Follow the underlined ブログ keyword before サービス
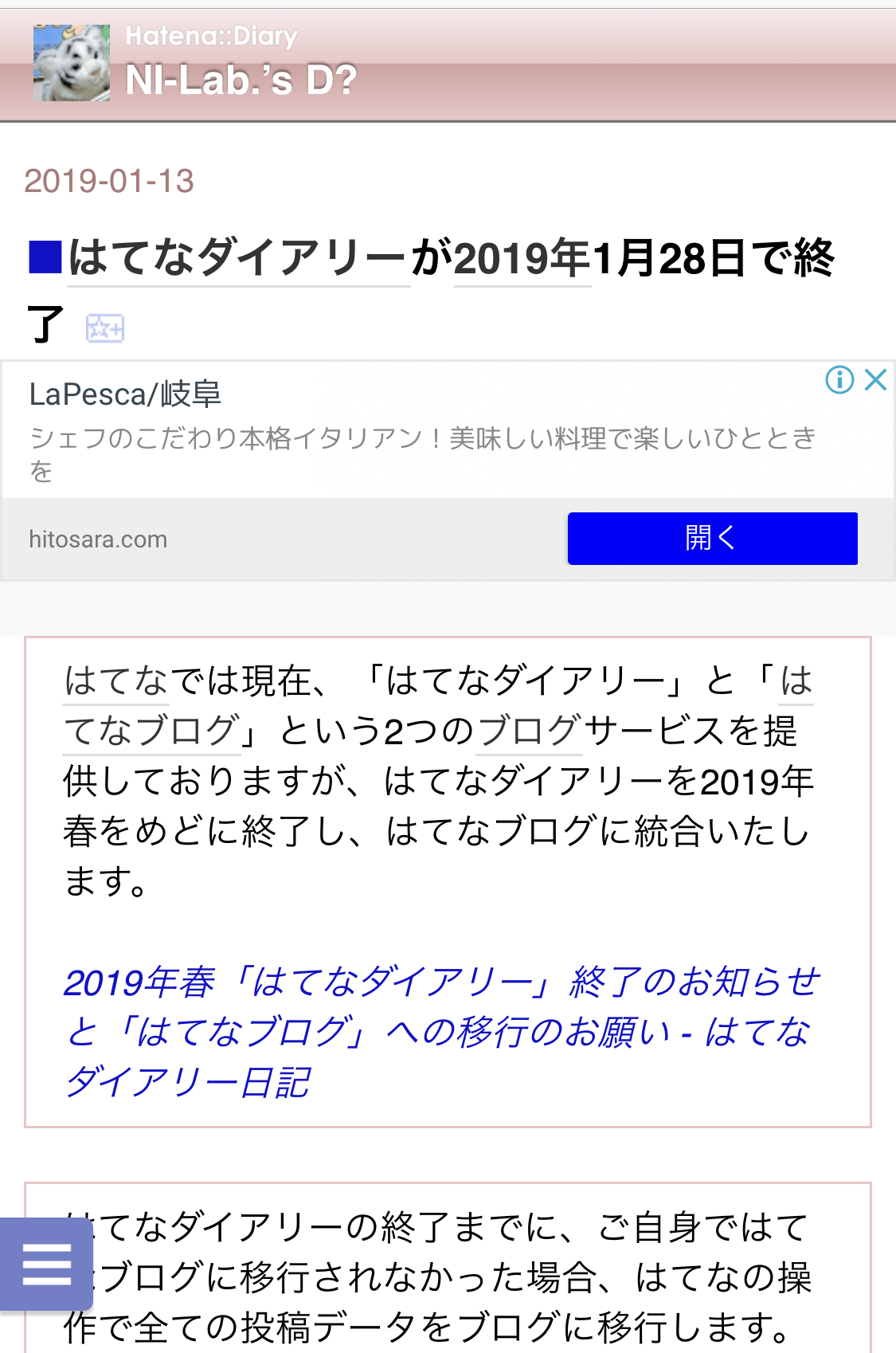Viewport: 896px width, 1353px height. click(x=529, y=731)
